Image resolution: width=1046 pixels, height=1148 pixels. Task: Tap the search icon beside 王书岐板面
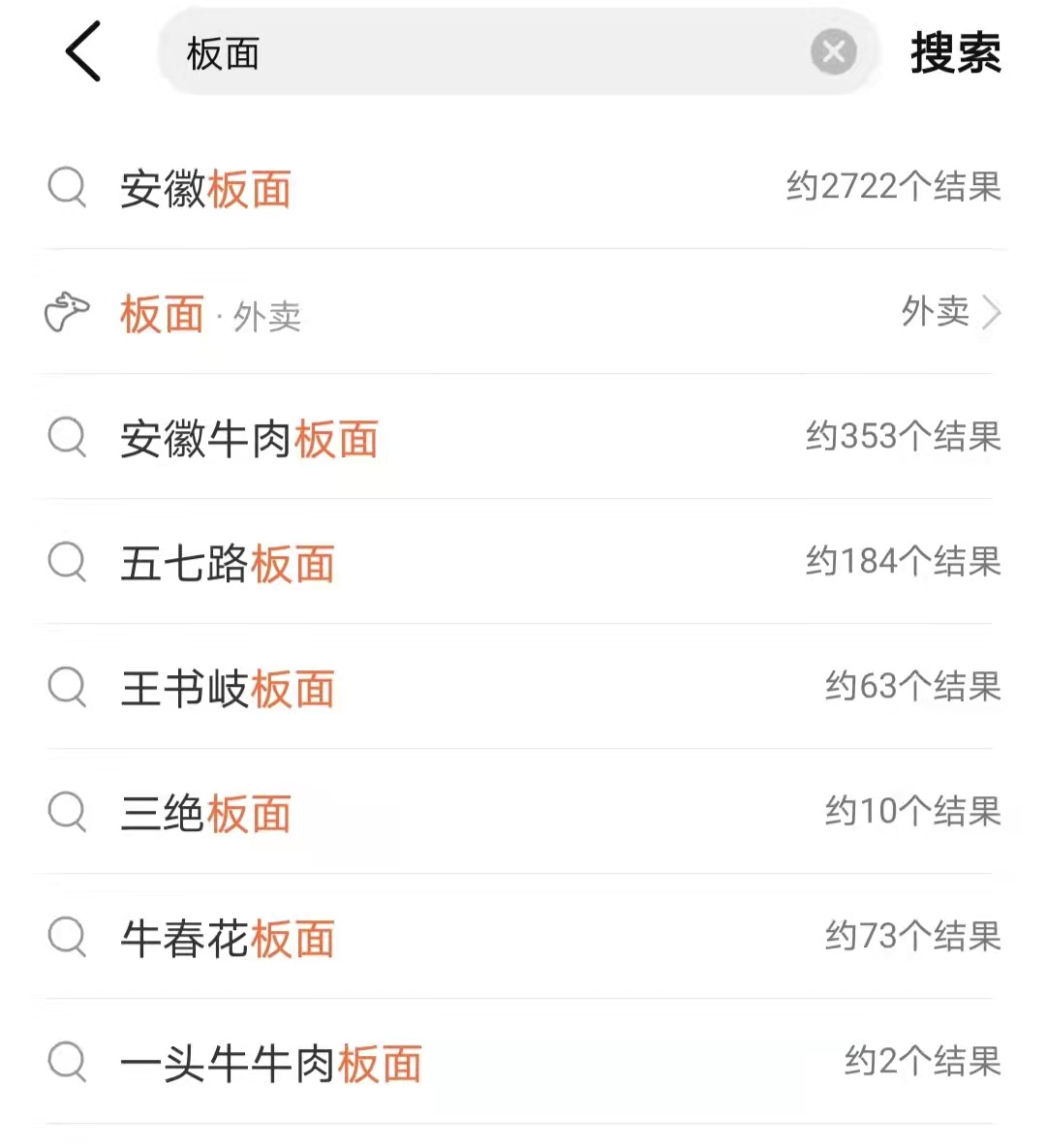66,688
